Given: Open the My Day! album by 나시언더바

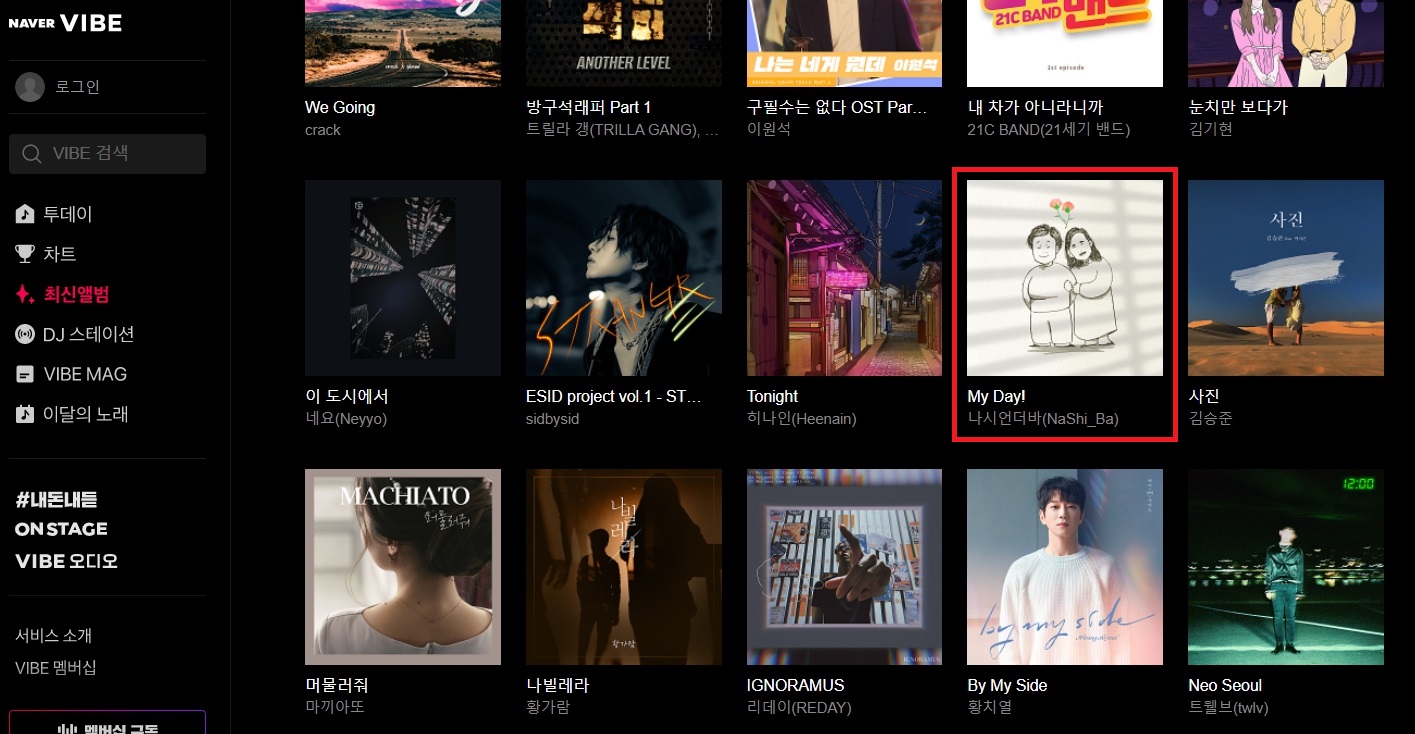Looking at the screenshot, I should click(1065, 278).
